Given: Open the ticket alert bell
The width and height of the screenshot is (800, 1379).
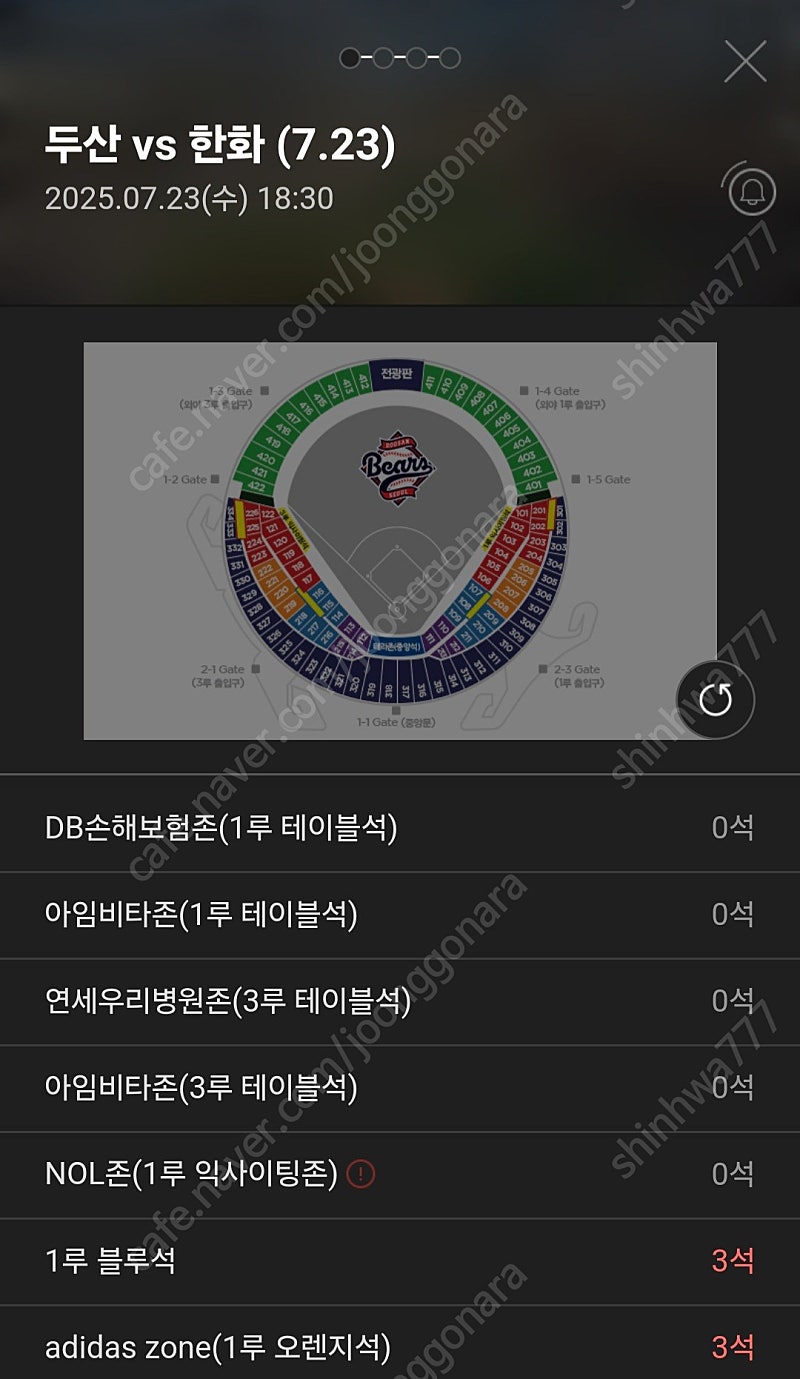Looking at the screenshot, I should (x=751, y=189).
